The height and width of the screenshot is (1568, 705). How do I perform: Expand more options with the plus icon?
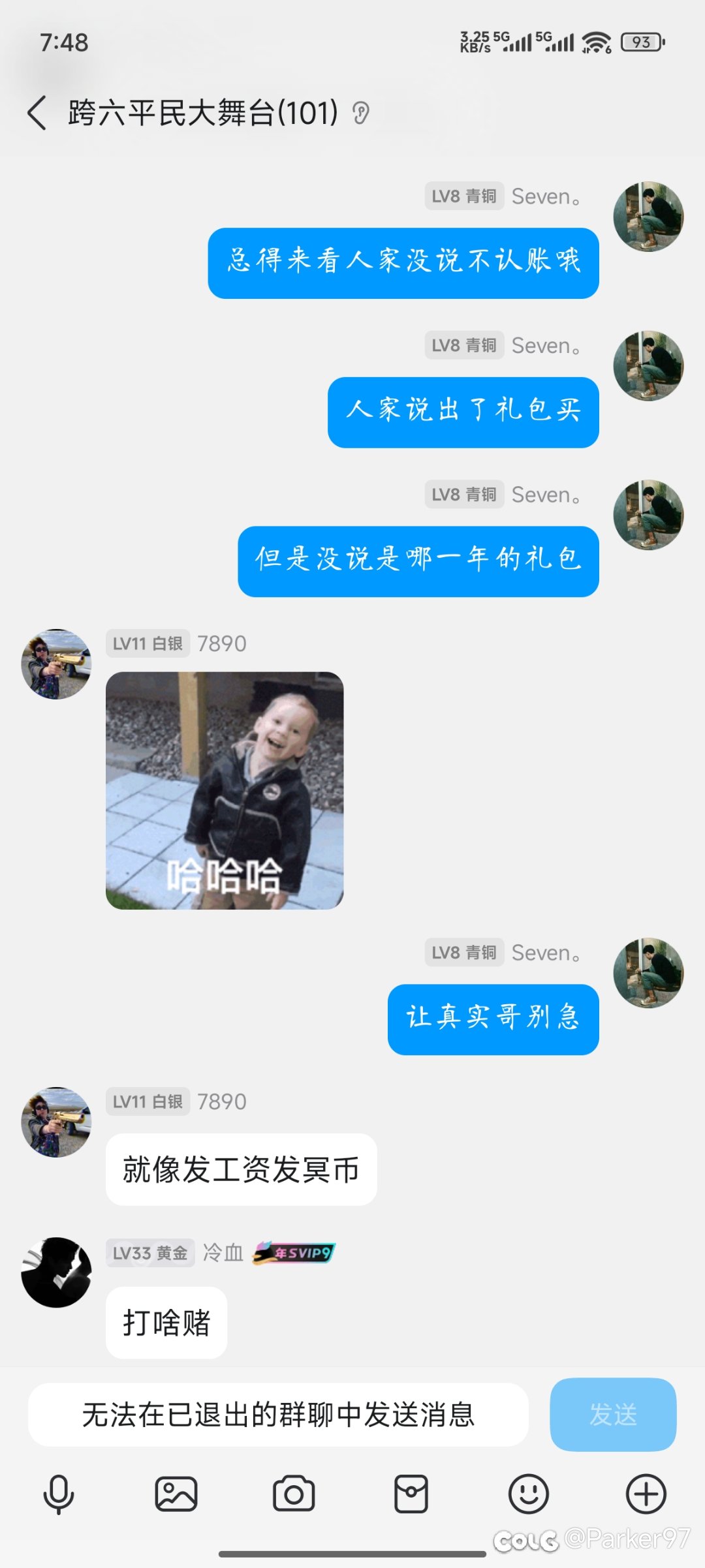[x=646, y=1494]
